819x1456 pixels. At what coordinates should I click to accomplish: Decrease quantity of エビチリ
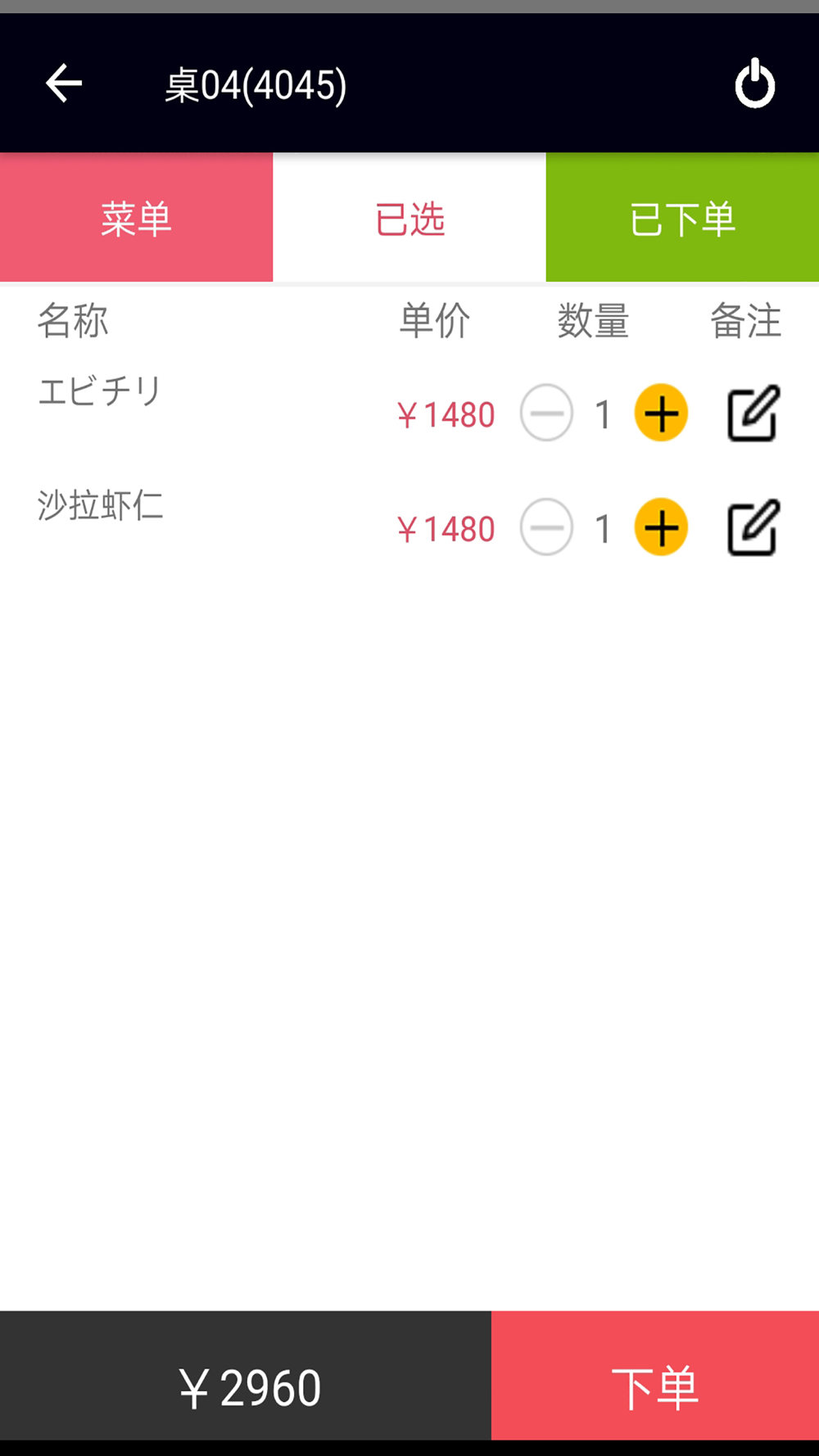(546, 414)
